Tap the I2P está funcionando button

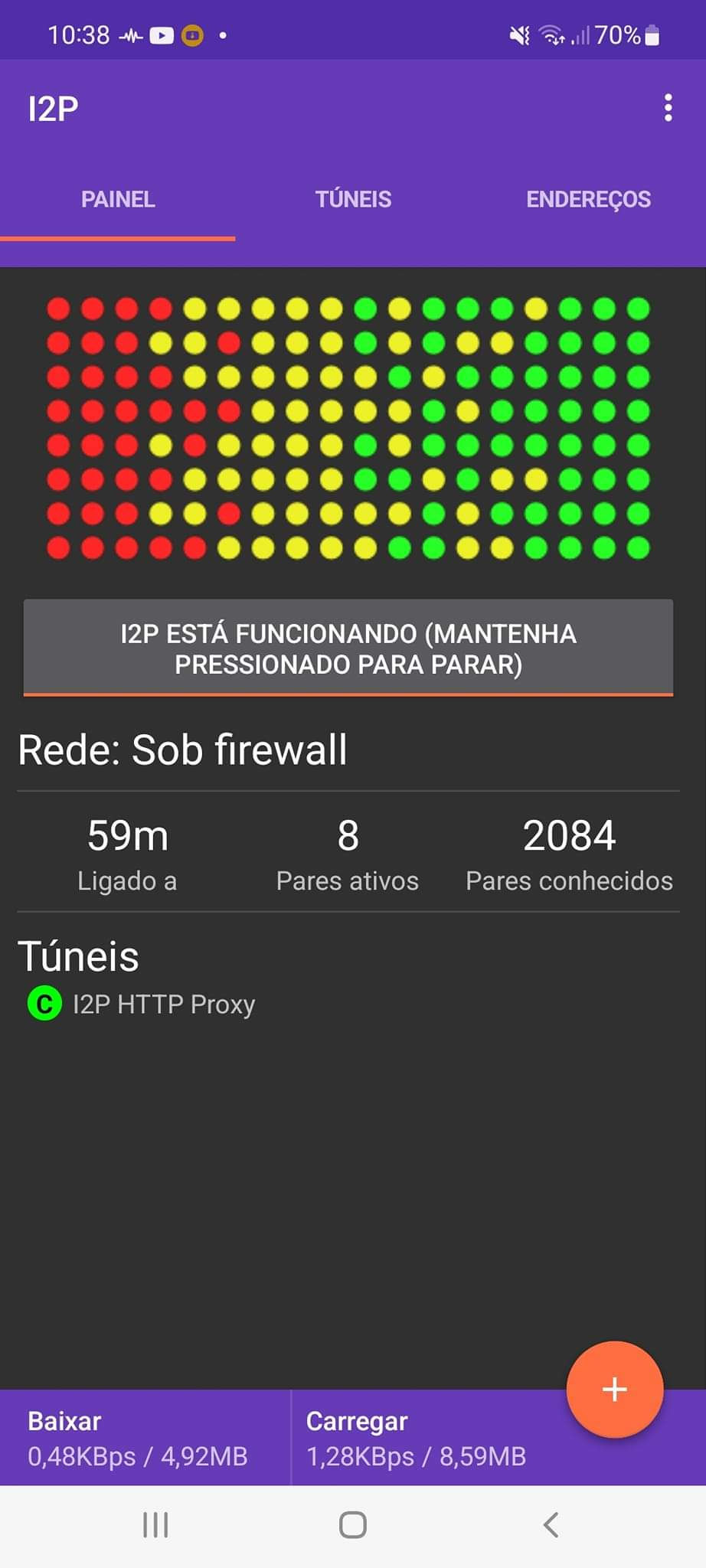pos(348,648)
